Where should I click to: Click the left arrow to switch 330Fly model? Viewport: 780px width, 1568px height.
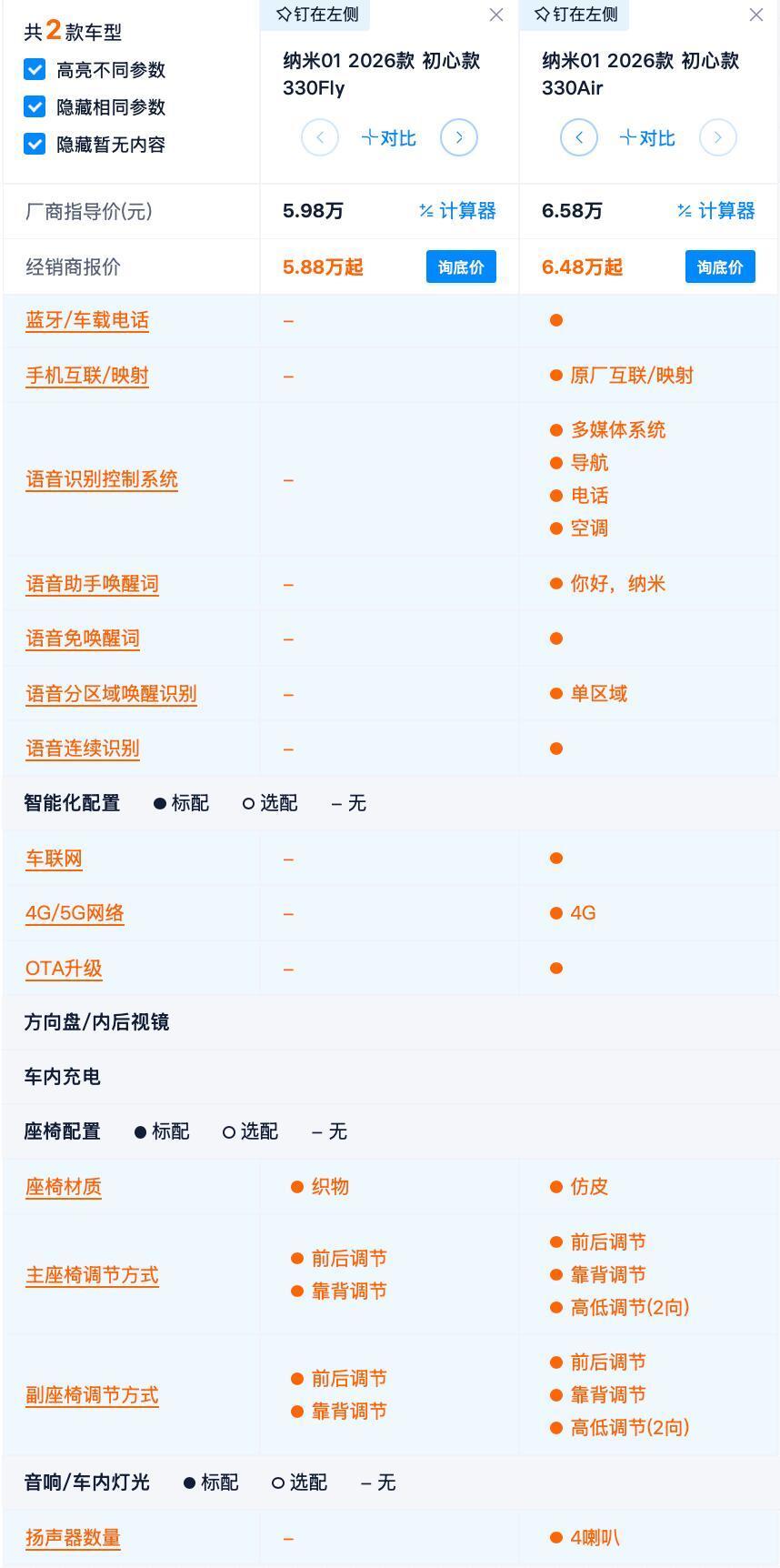coord(319,137)
